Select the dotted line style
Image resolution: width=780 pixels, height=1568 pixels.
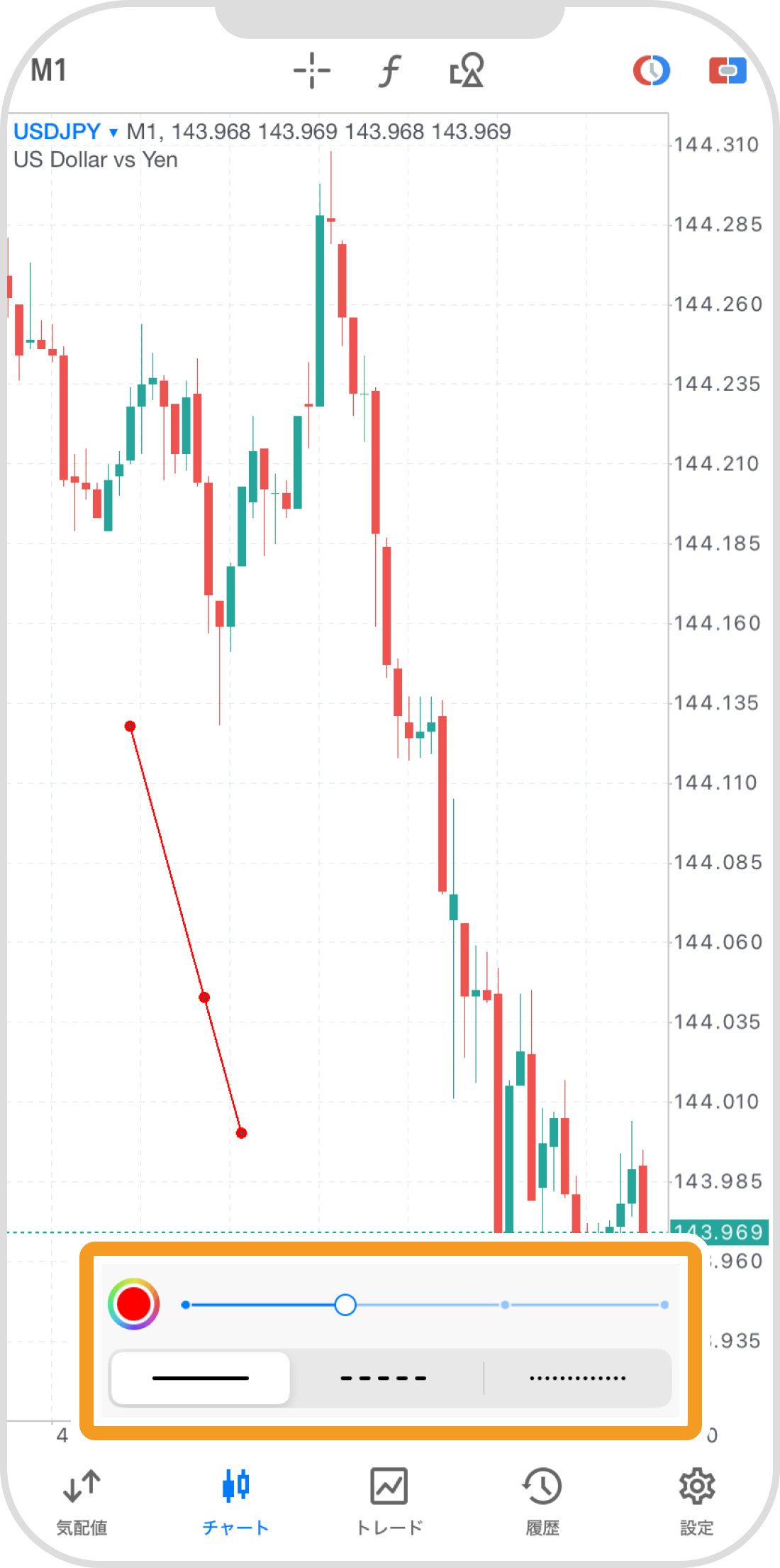pyautogui.click(x=577, y=1378)
